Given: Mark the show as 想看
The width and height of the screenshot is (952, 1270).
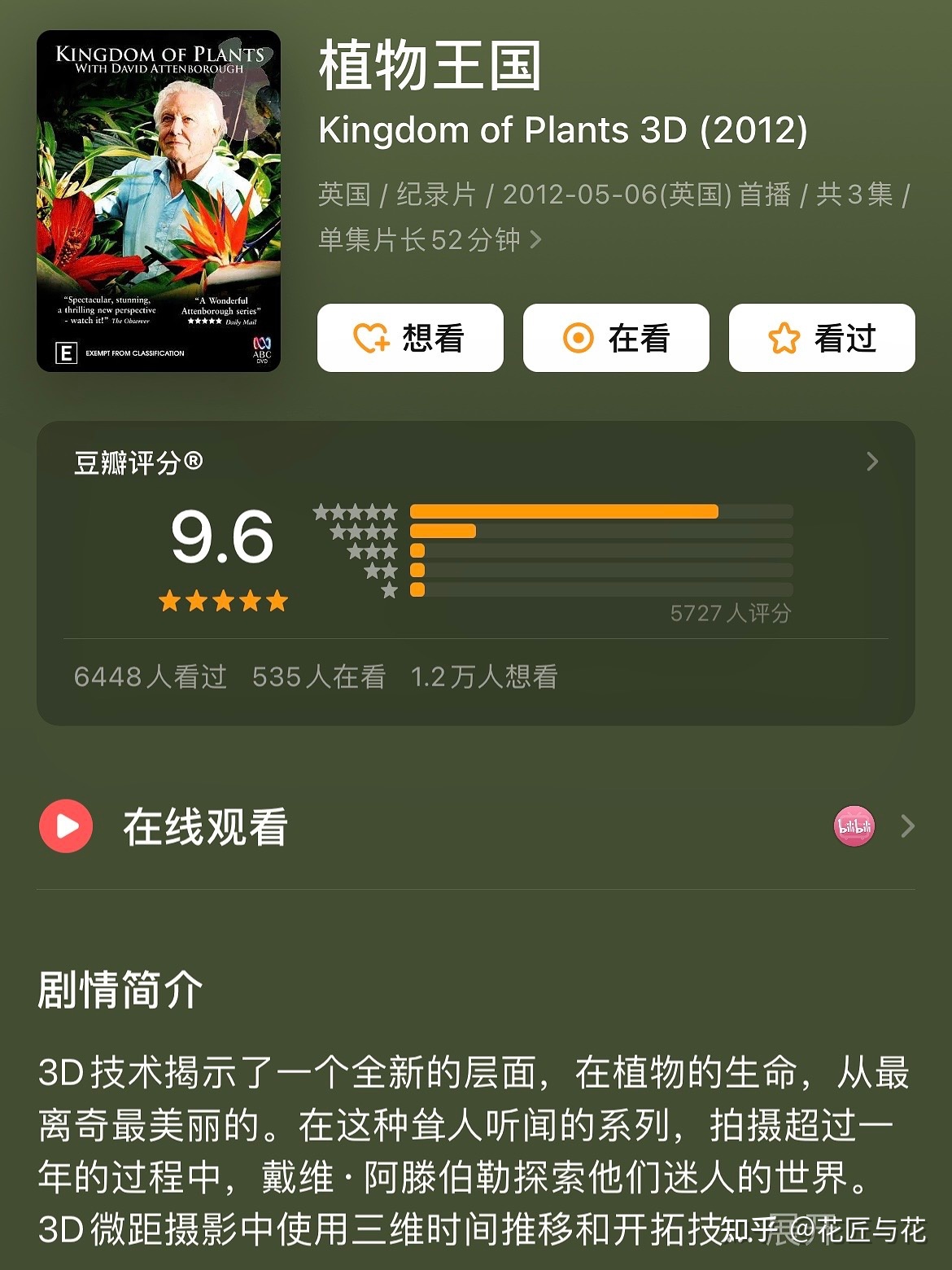Looking at the screenshot, I should coord(410,338).
